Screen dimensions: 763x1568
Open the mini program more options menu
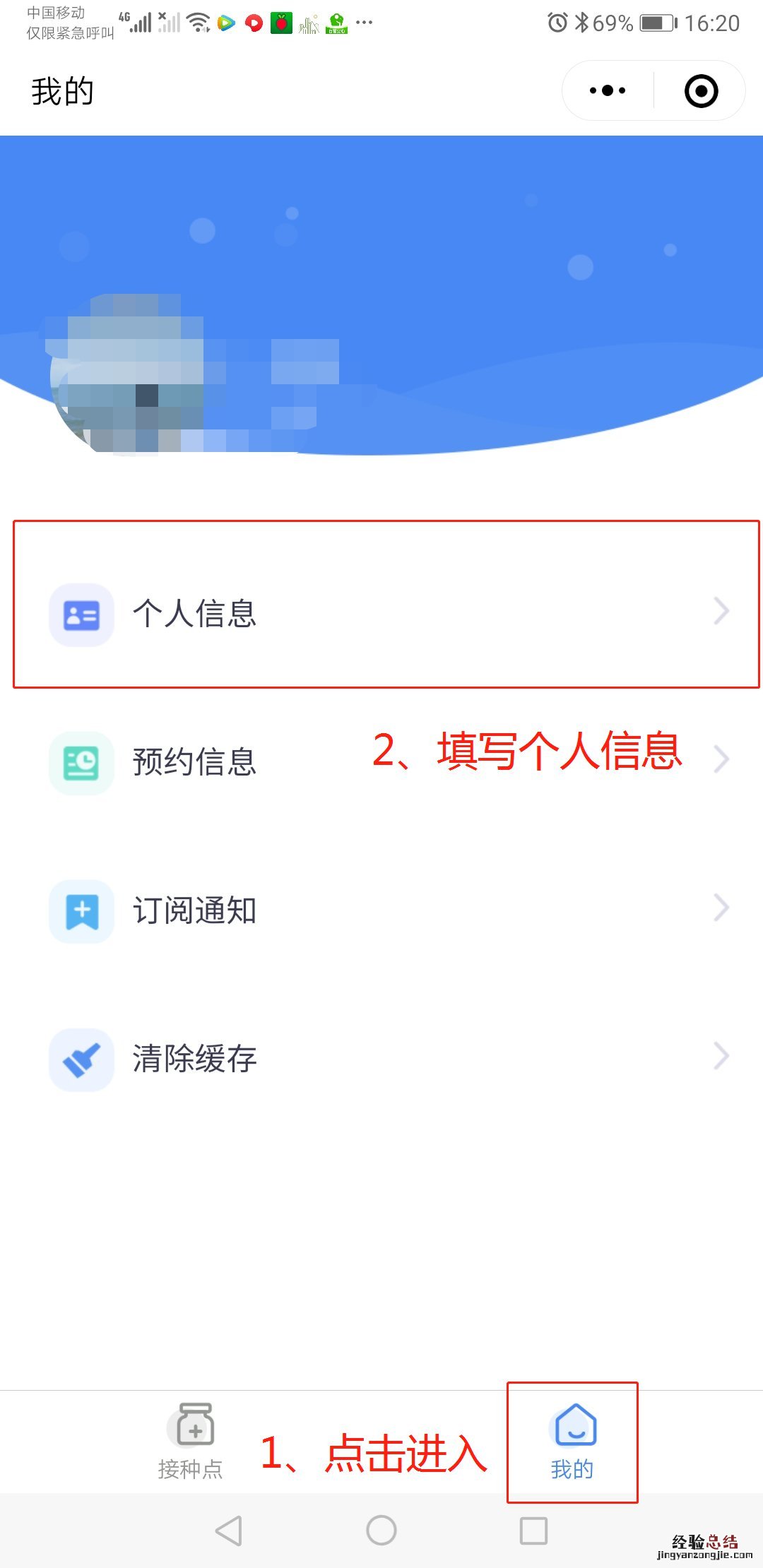(x=608, y=91)
